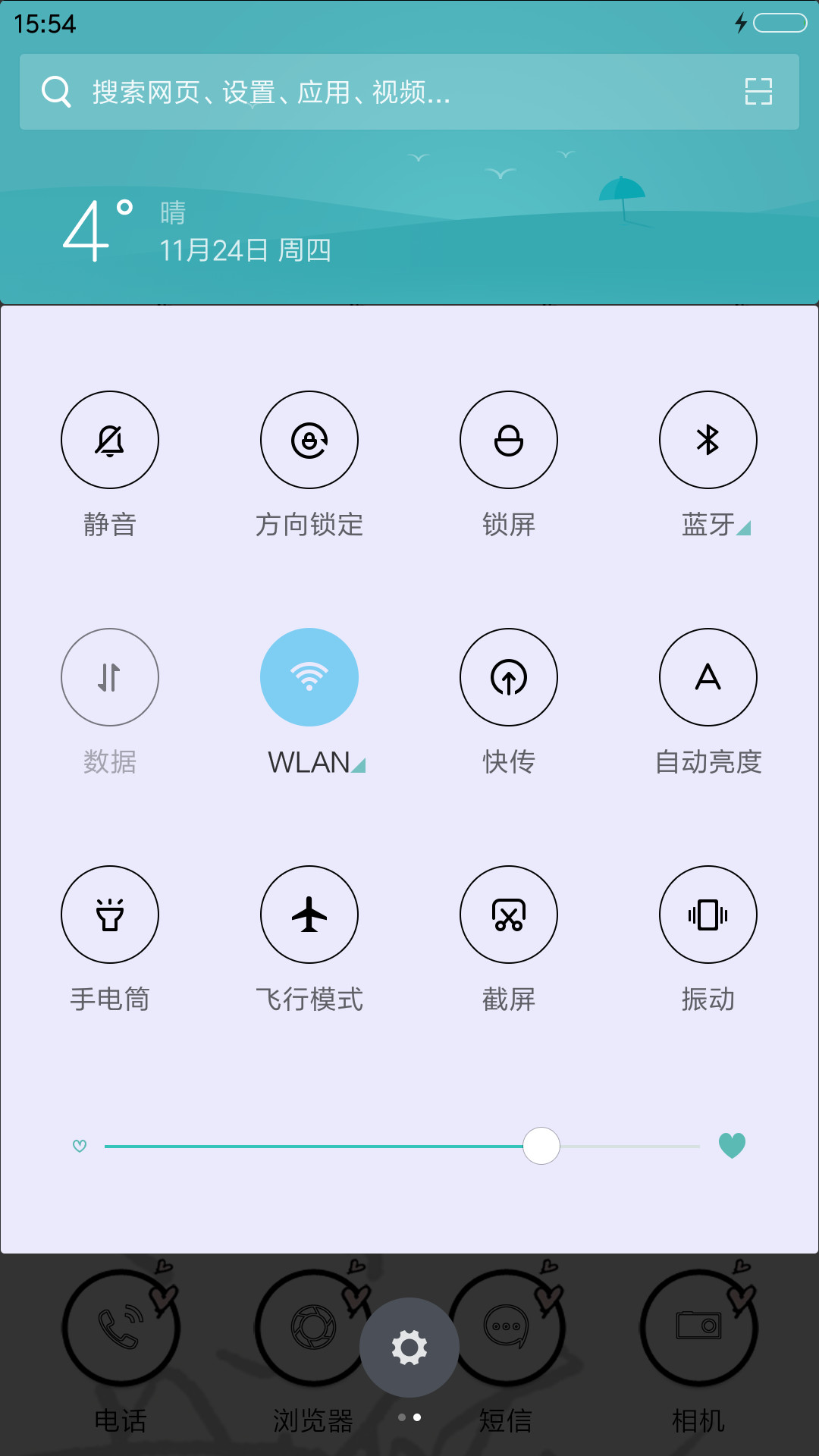Toggle 自动亮度 auto brightness
819x1456 pixels.
[708, 677]
